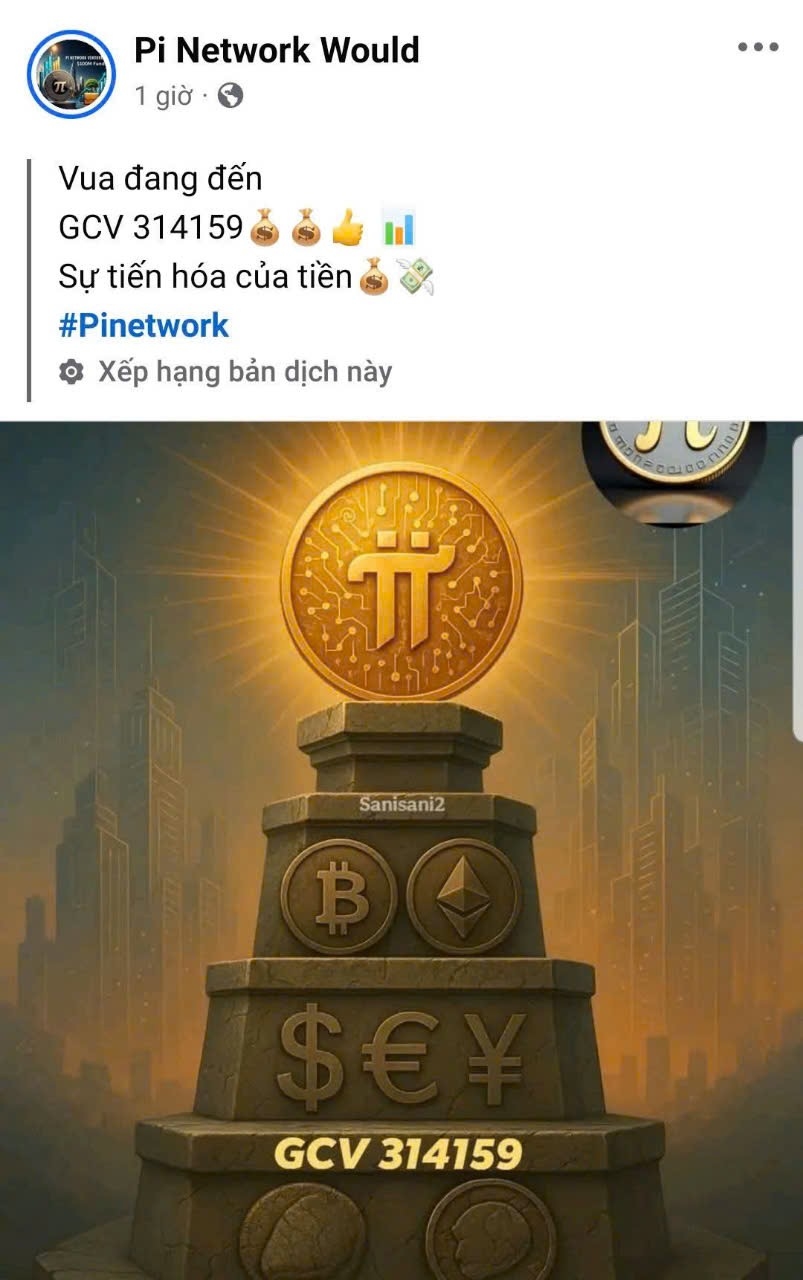Open the Pi coin post image

[x=400, y=850]
